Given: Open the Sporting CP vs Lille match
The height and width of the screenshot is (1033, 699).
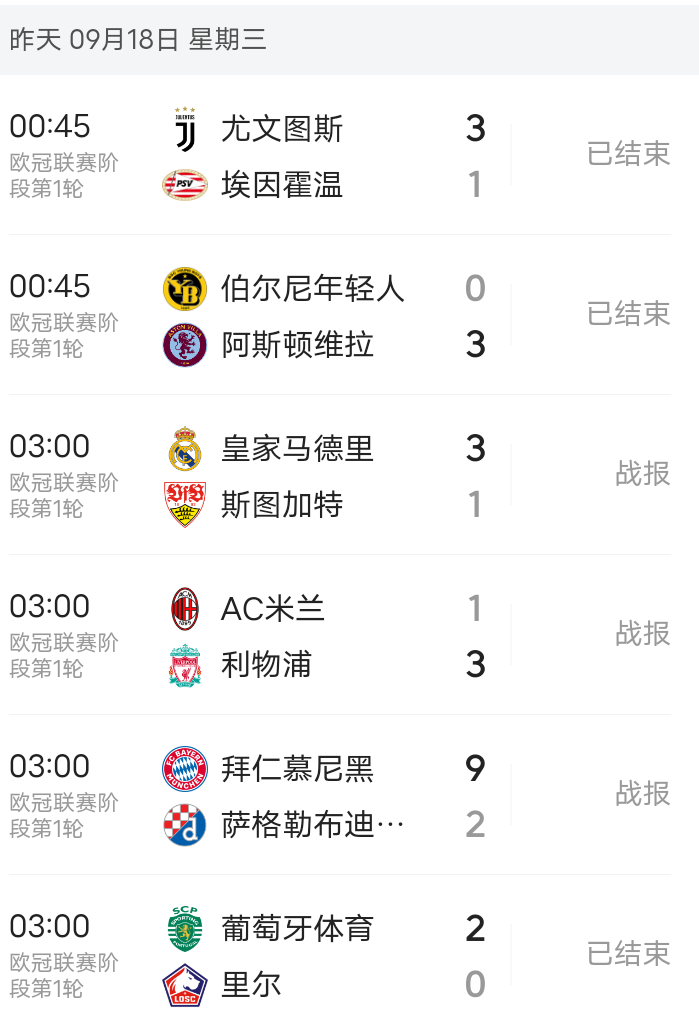Looking at the screenshot, I should [x=300, y=956].
